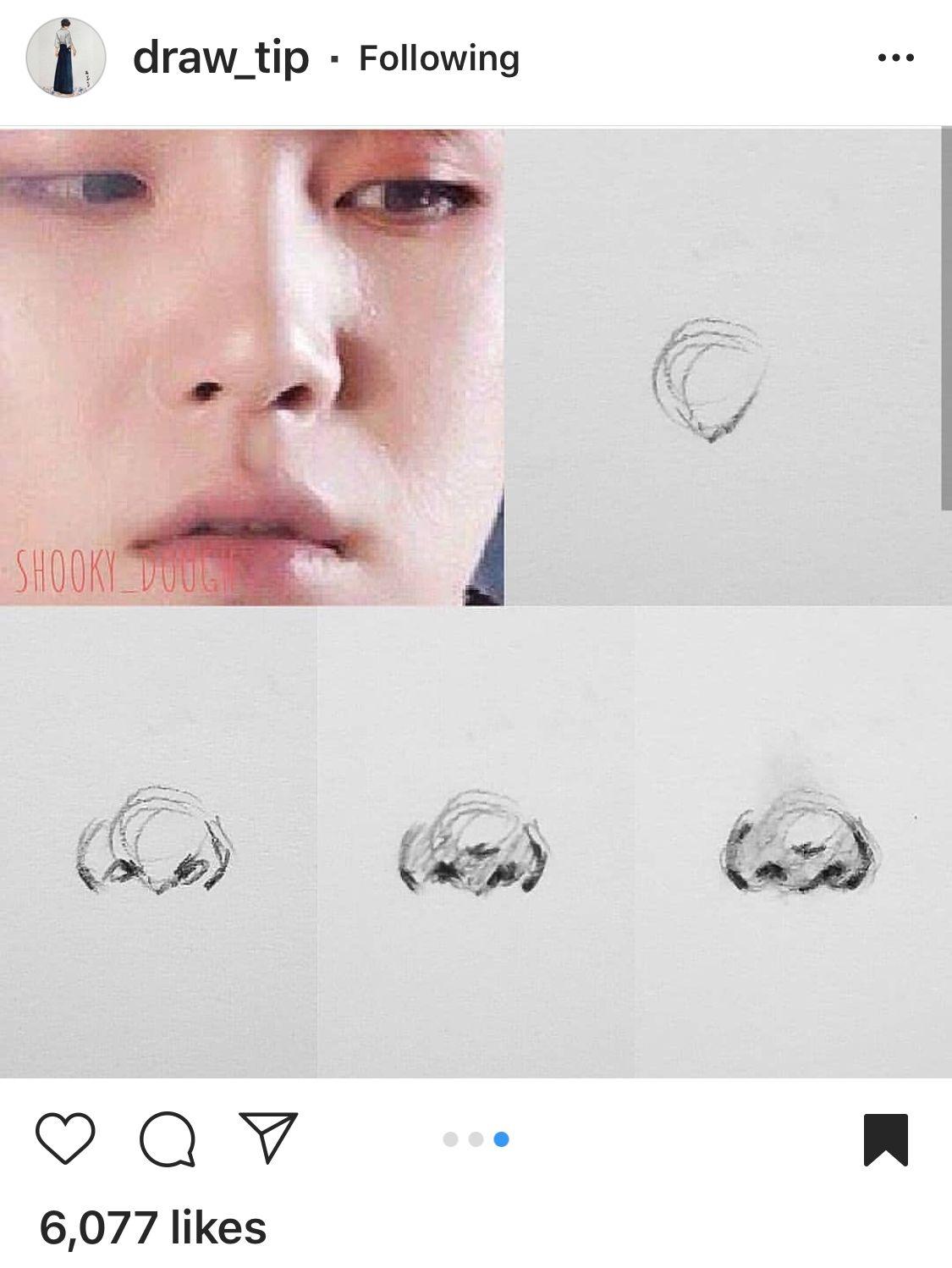
Task: Open the draw_tip username link
Action: coord(221,58)
